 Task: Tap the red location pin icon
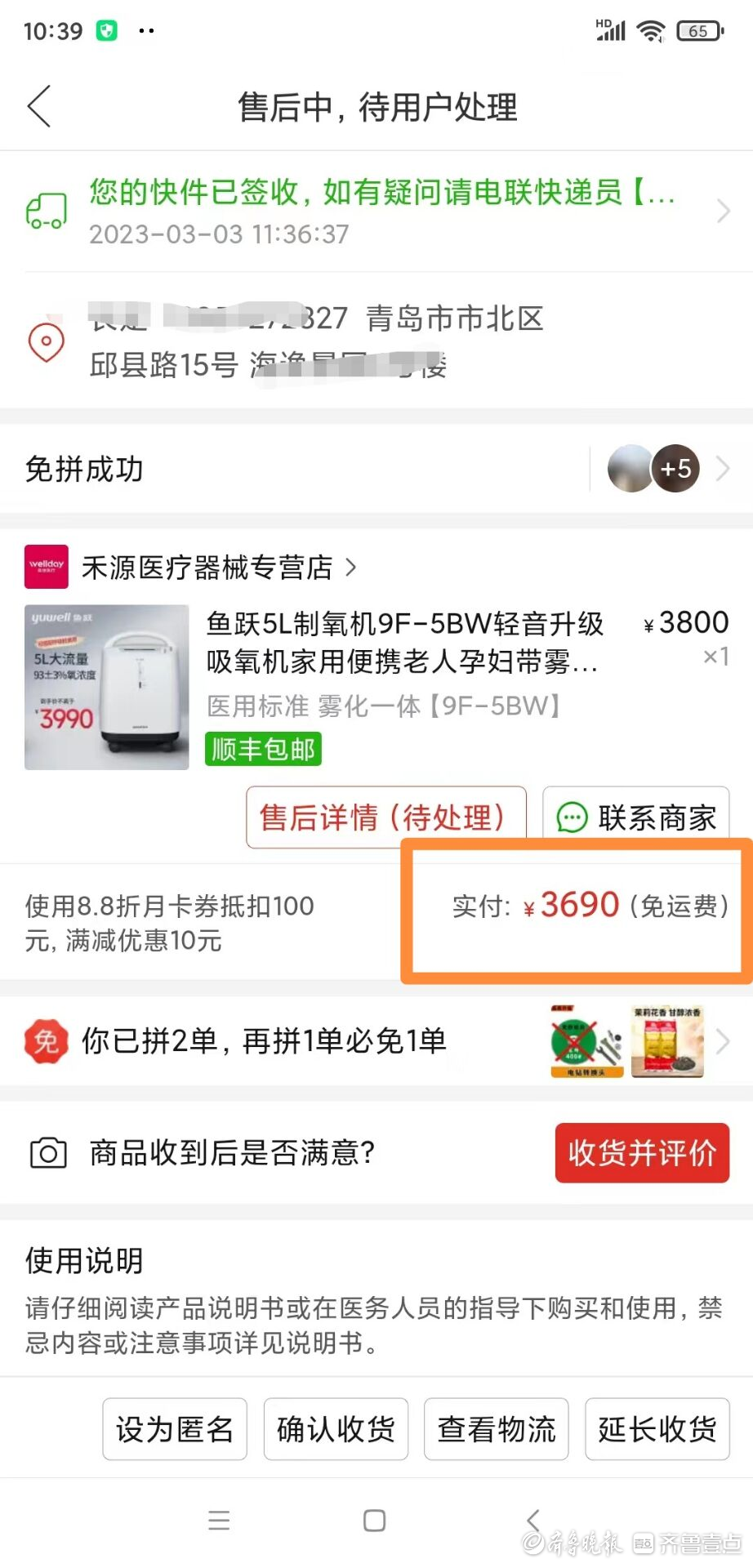tap(47, 343)
